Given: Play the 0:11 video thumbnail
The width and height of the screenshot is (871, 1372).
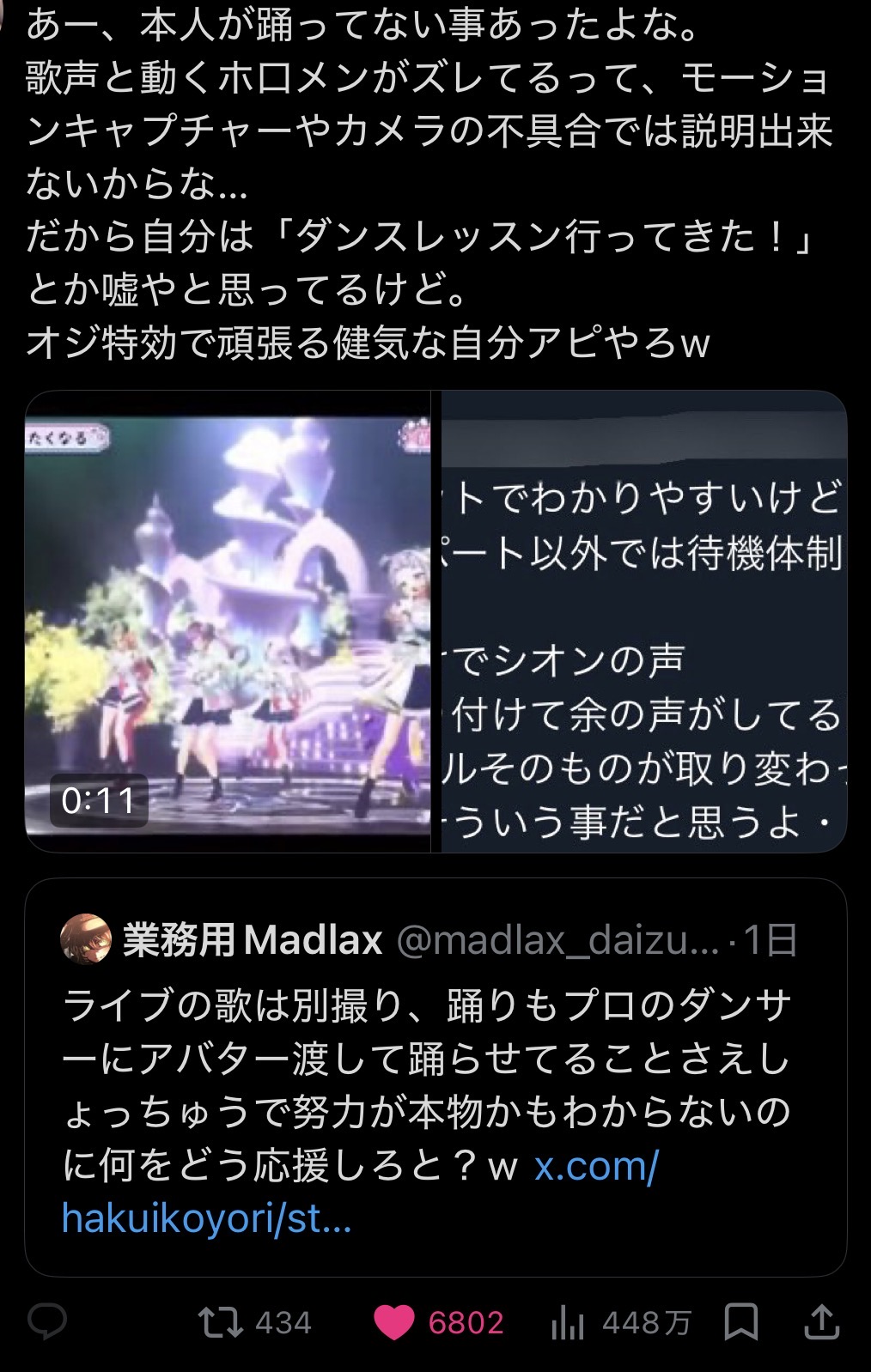Looking at the screenshot, I should coord(228,622).
